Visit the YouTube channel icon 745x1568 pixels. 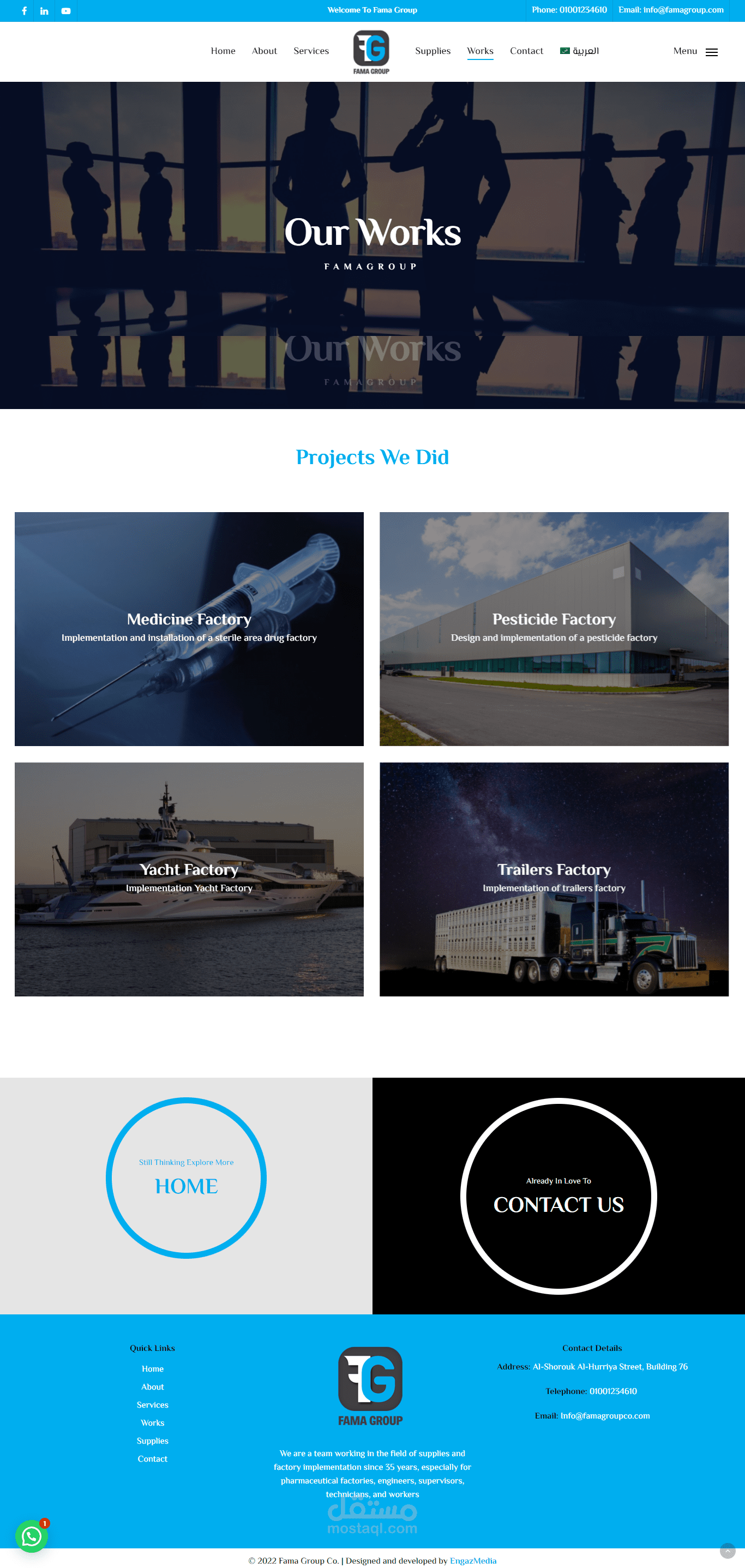coord(66,10)
